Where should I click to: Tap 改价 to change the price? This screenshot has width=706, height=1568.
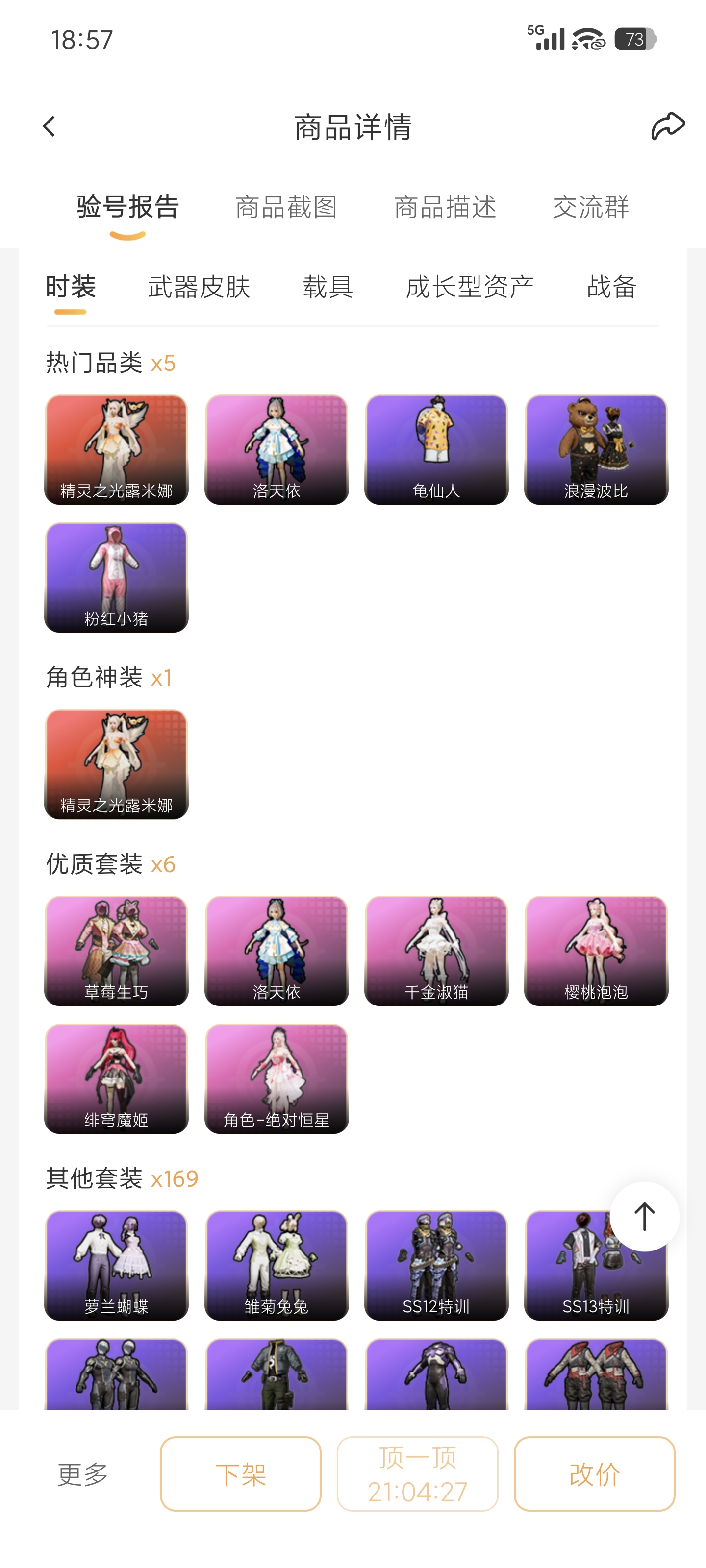click(x=594, y=1473)
